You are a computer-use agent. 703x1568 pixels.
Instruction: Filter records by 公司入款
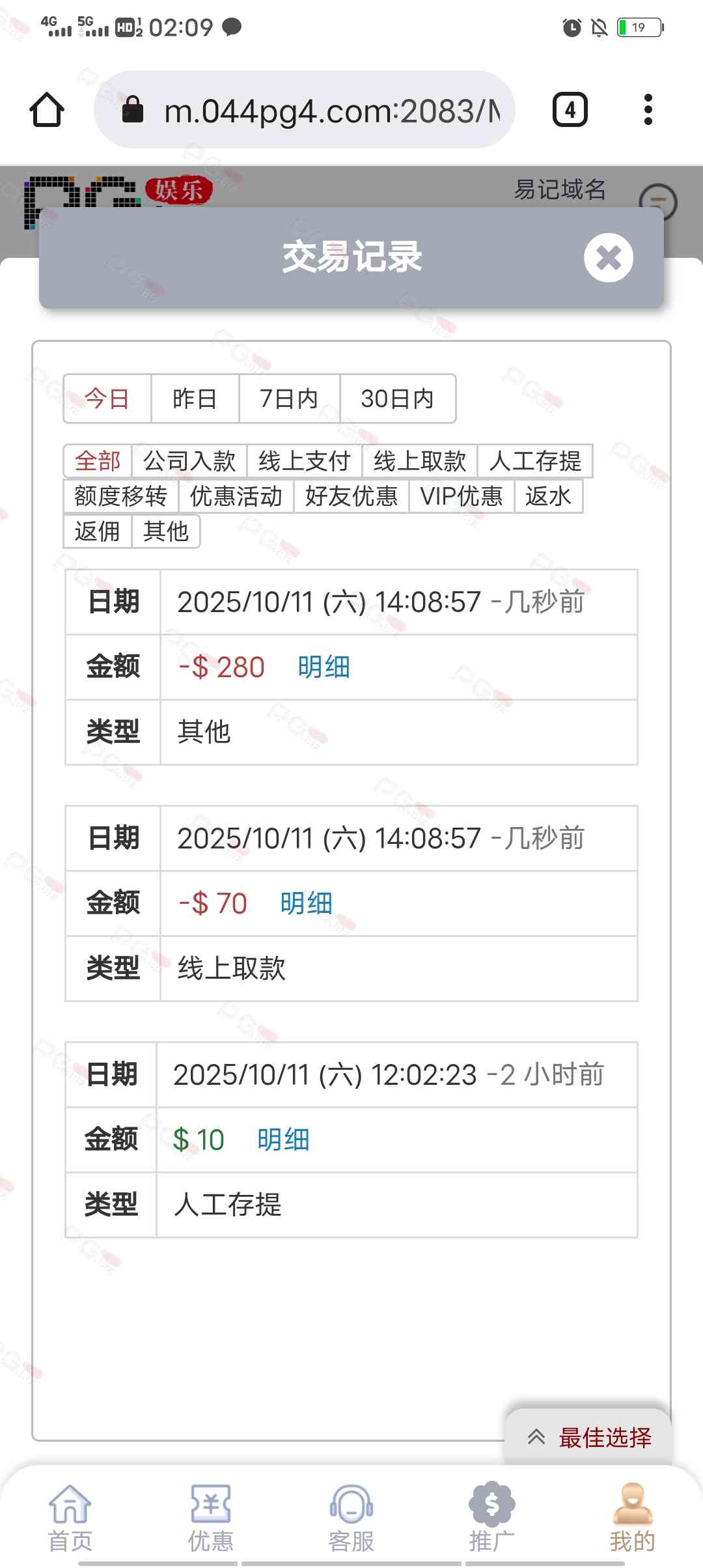click(189, 461)
